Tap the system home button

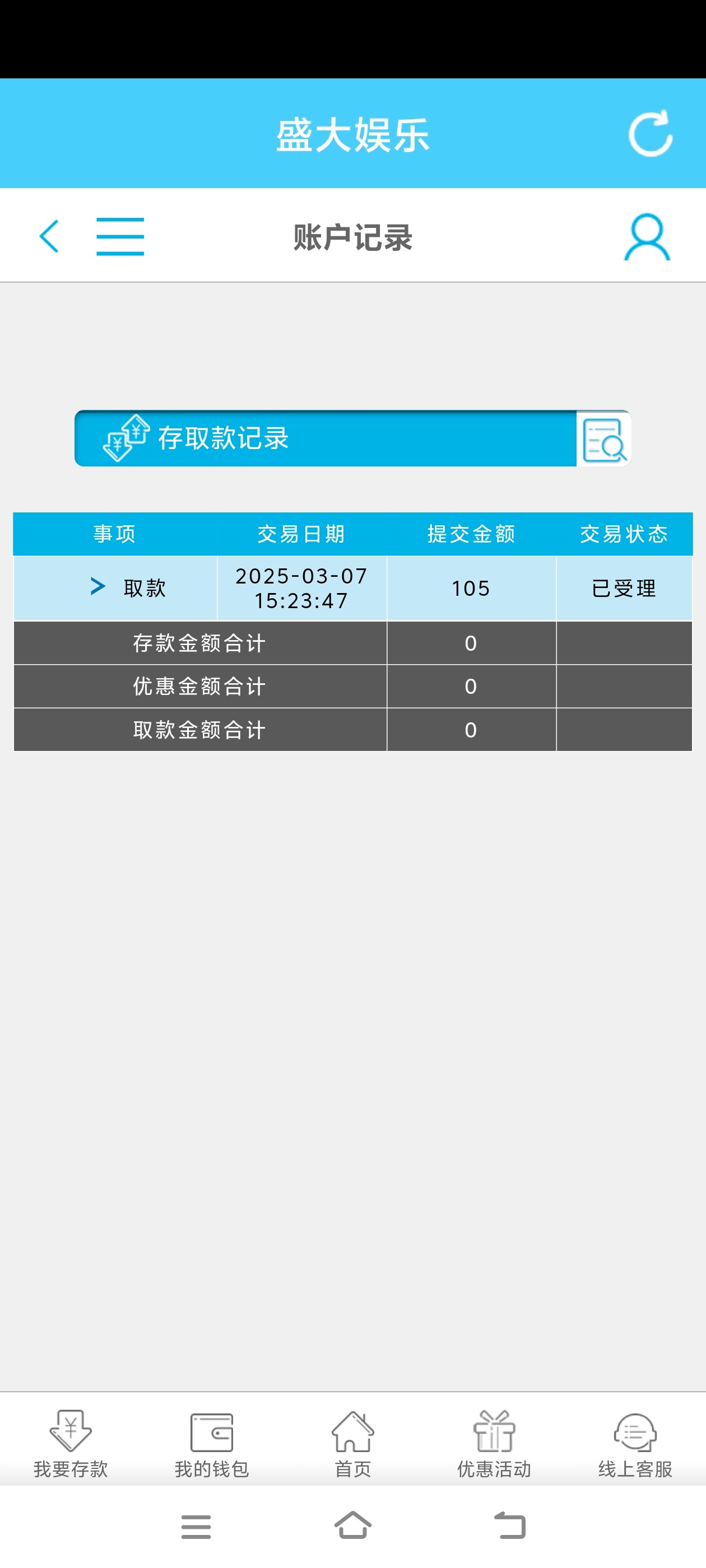point(352,1527)
